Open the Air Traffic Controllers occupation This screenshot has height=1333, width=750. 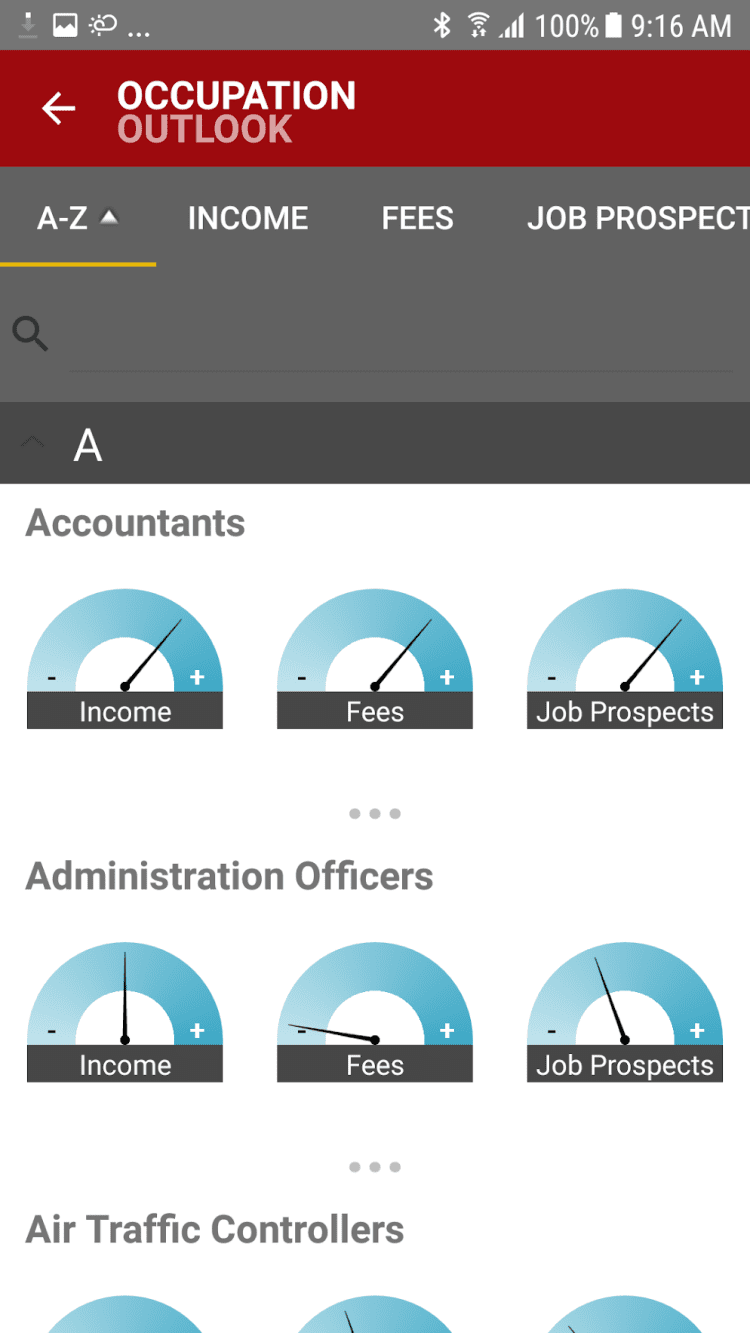point(215,1229)
